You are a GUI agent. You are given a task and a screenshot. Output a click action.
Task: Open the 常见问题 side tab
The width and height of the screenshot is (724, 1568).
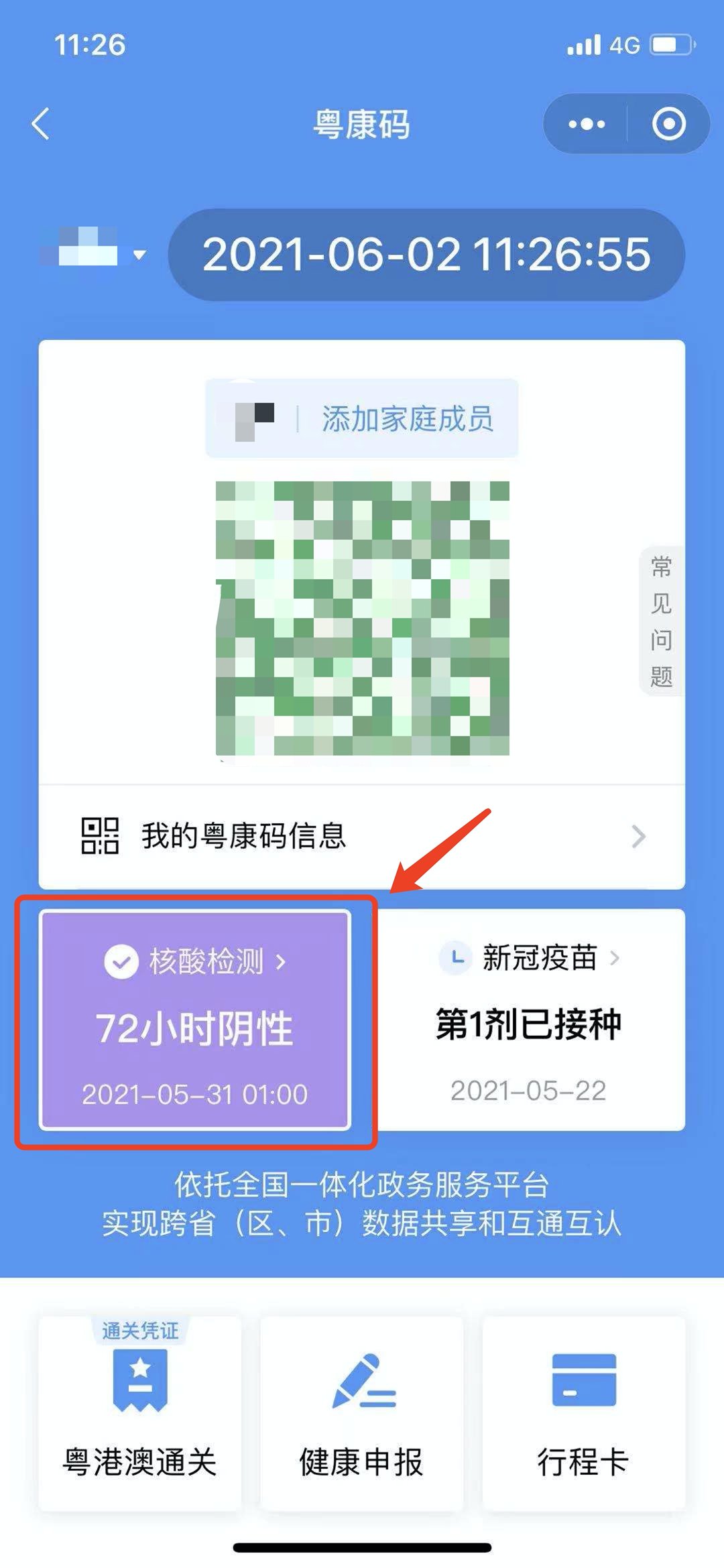(661, 621)
